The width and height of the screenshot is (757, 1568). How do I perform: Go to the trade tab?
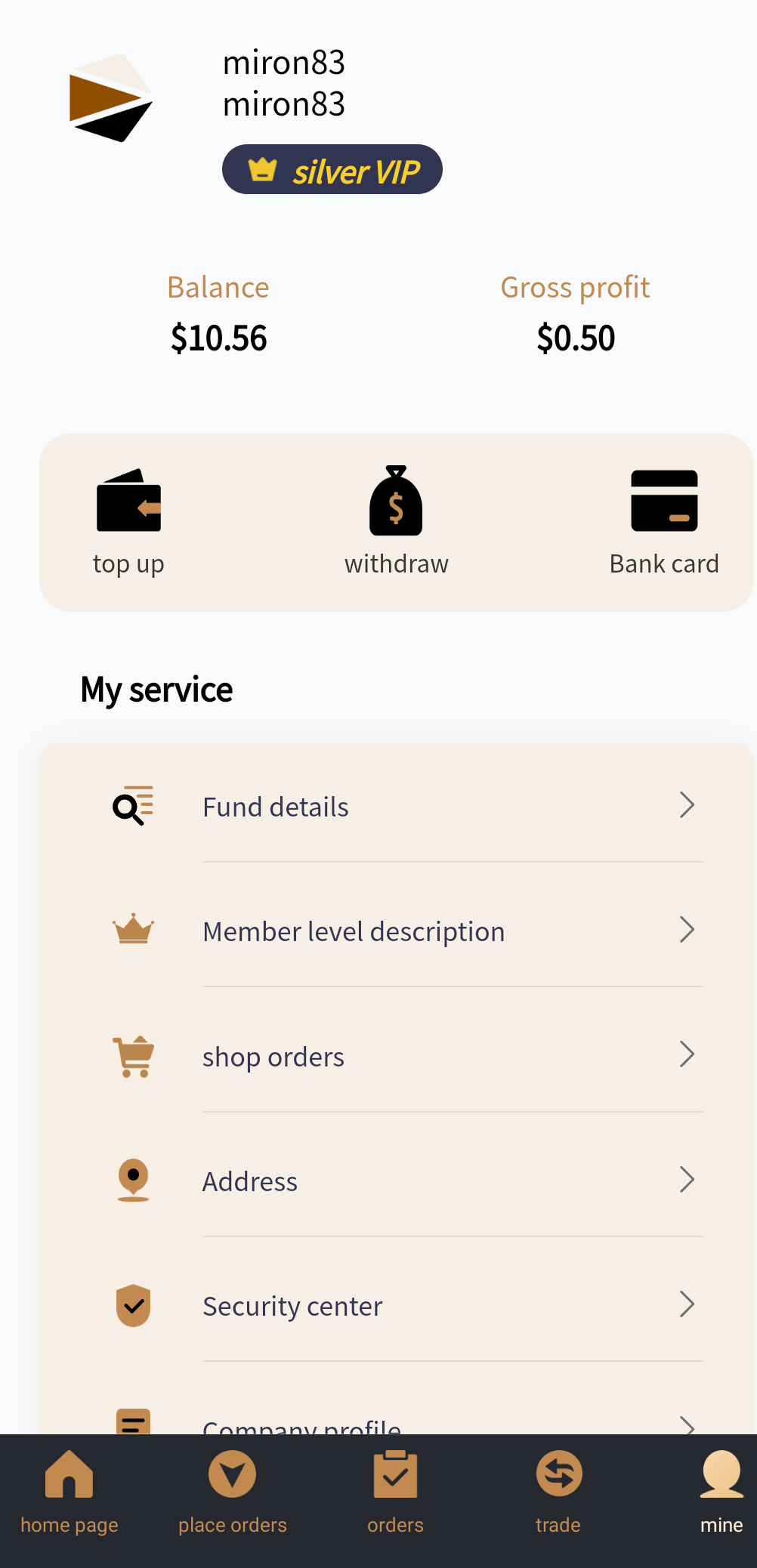tap(558, 1492)
